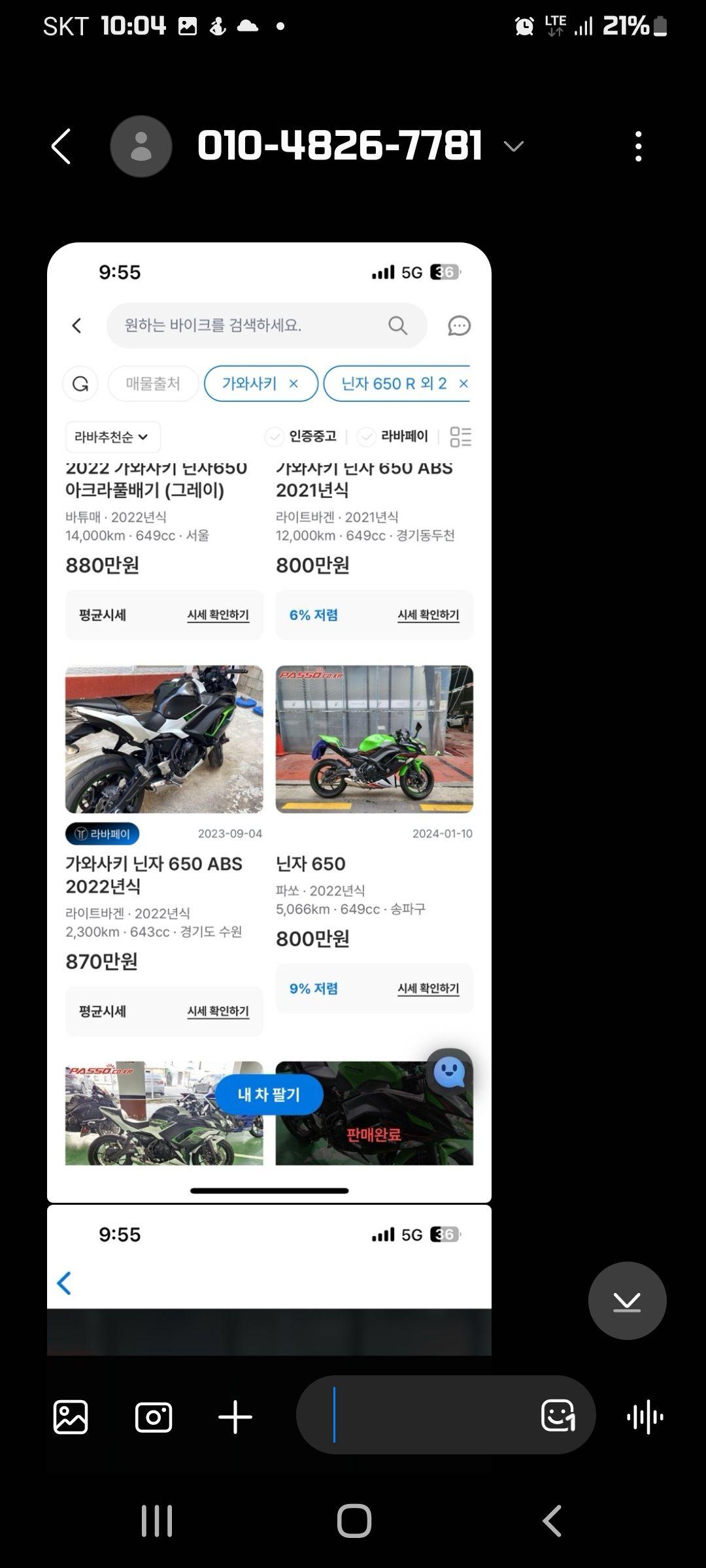This screenshot has width=706, height=1568.
Task: Record a voice message
Action: click(x=645, y=1417)
